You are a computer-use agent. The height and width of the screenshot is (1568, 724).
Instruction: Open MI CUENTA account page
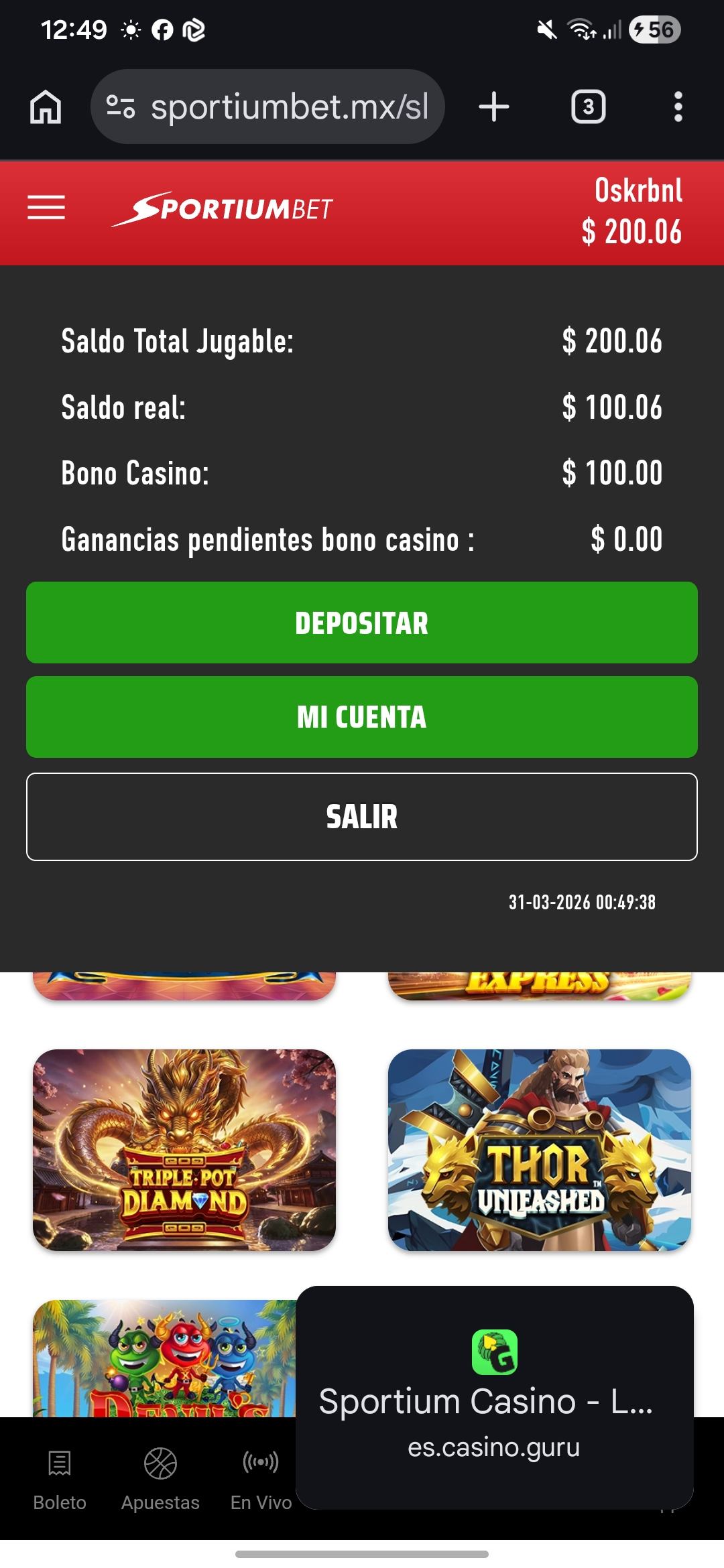click(x=362, y=717)
